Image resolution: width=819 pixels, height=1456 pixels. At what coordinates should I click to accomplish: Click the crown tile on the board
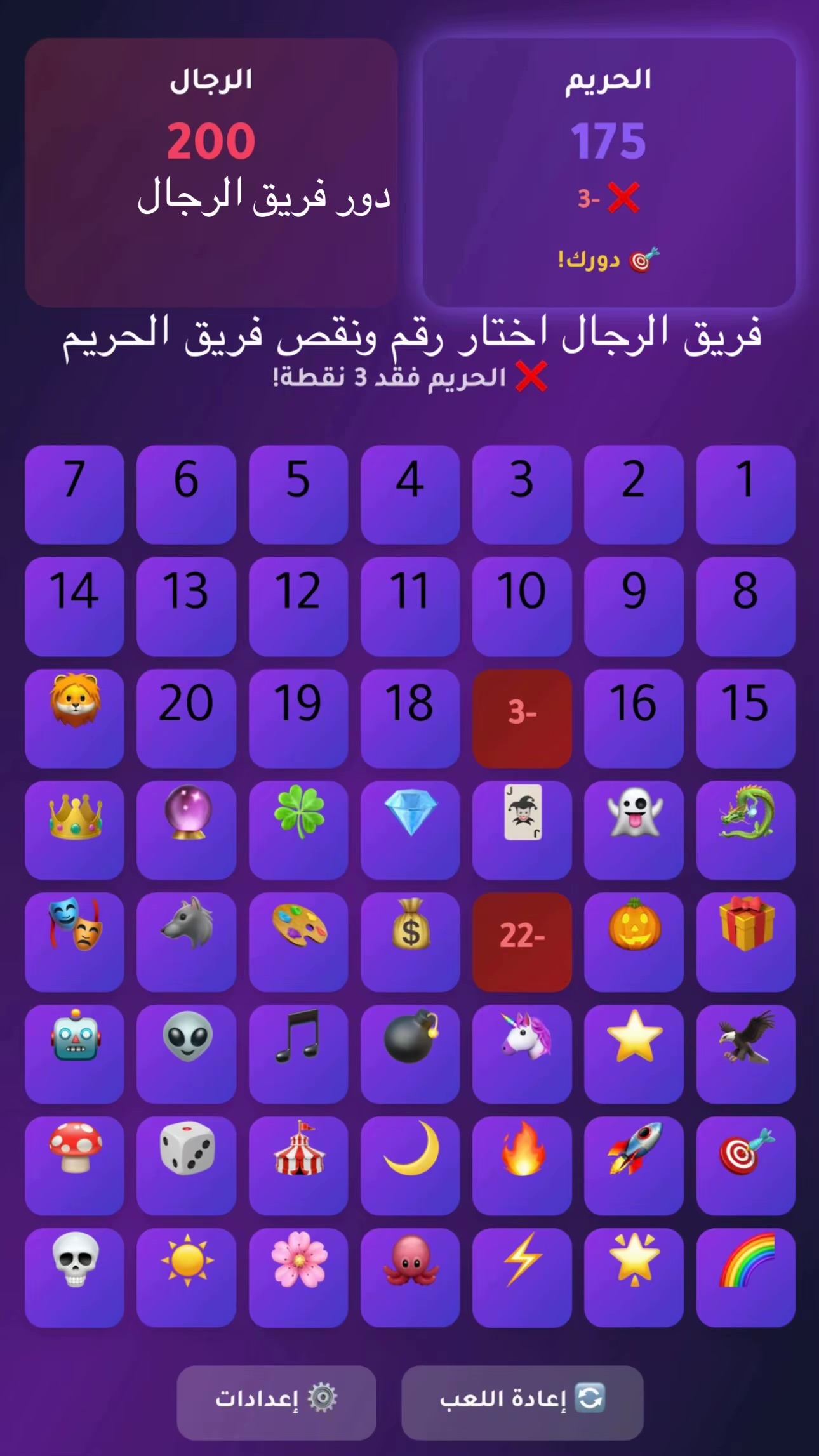tap(74, 830)
